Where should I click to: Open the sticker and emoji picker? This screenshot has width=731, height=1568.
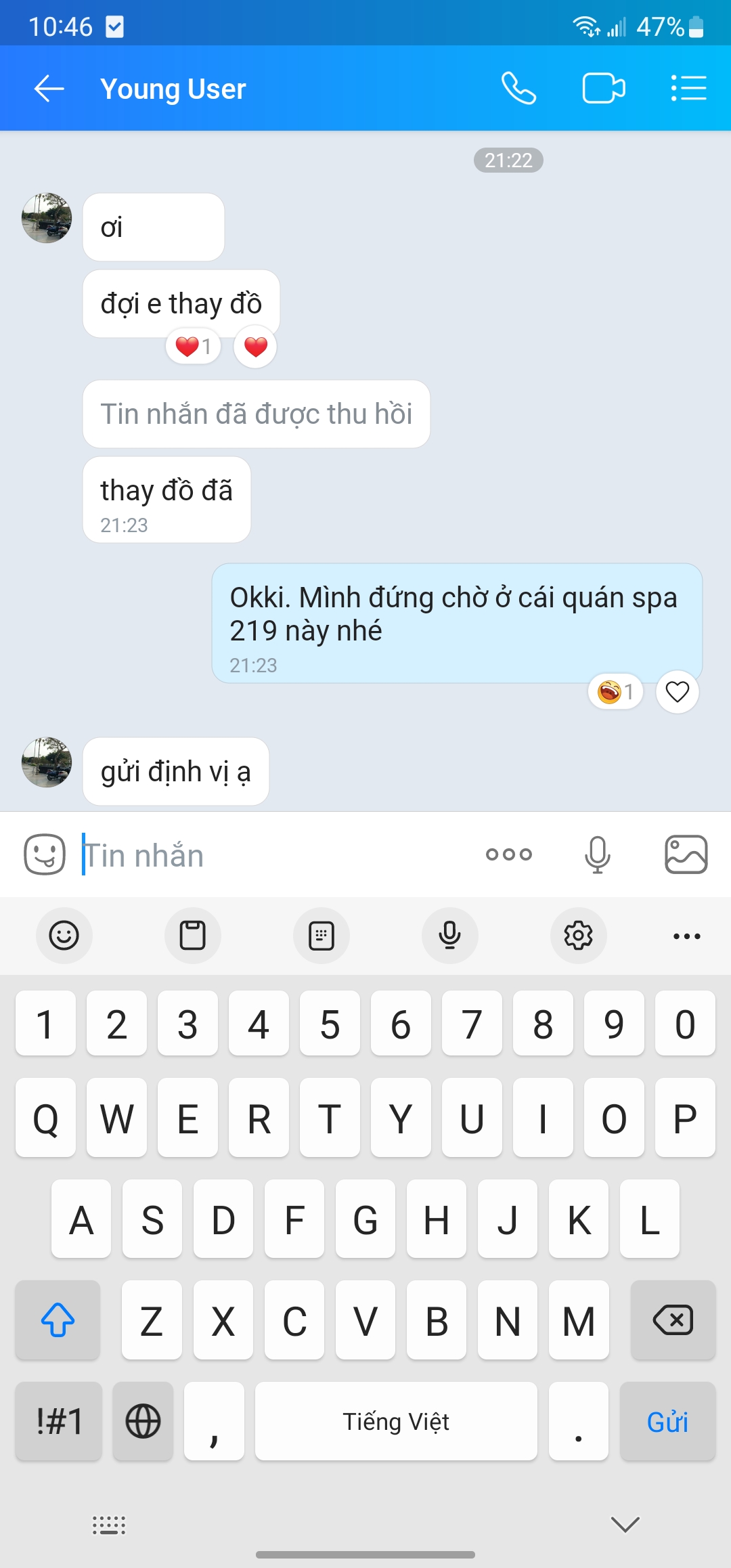point(45,854)
